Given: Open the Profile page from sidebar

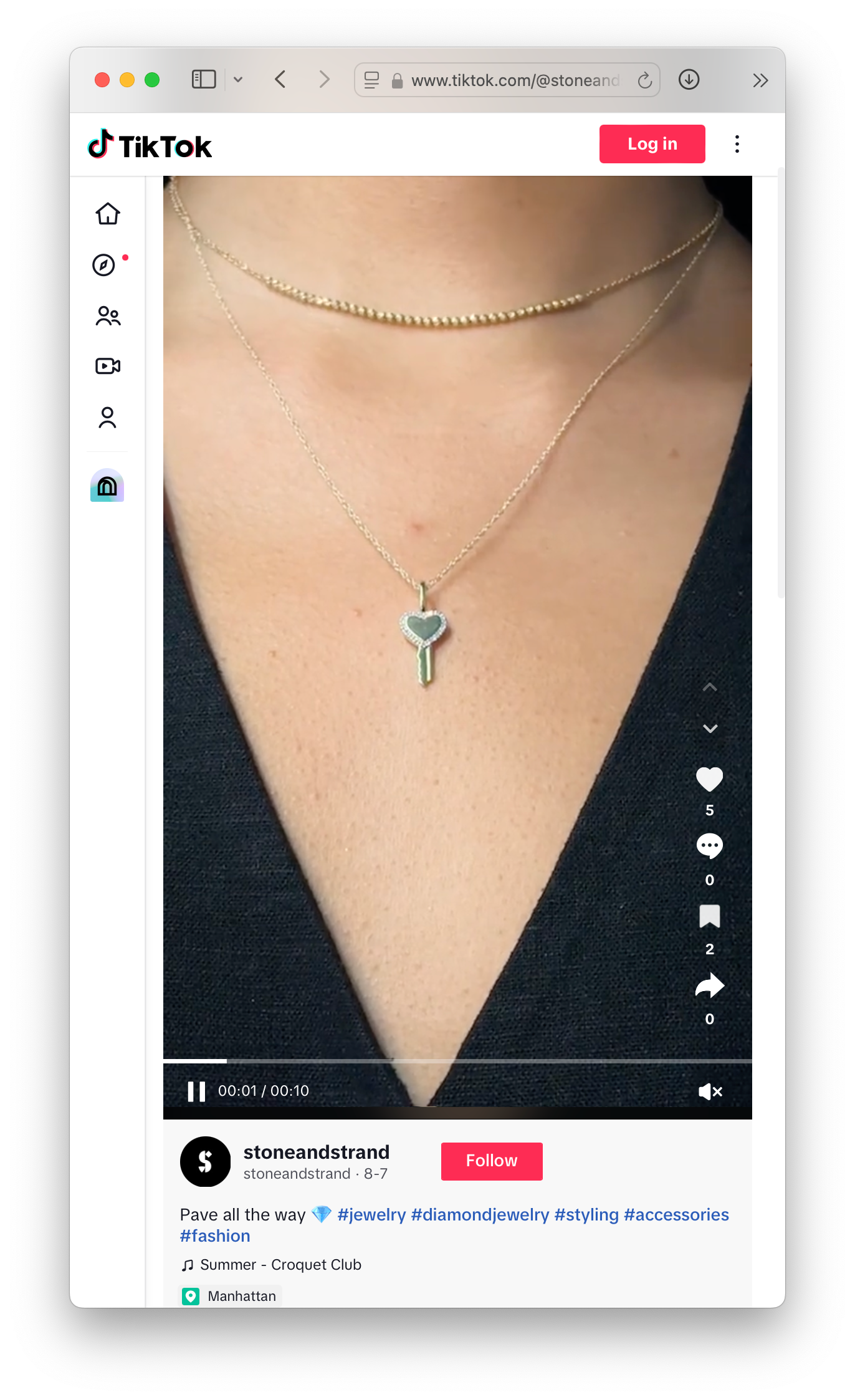Looking at the screenshot, I should point(108,418).
